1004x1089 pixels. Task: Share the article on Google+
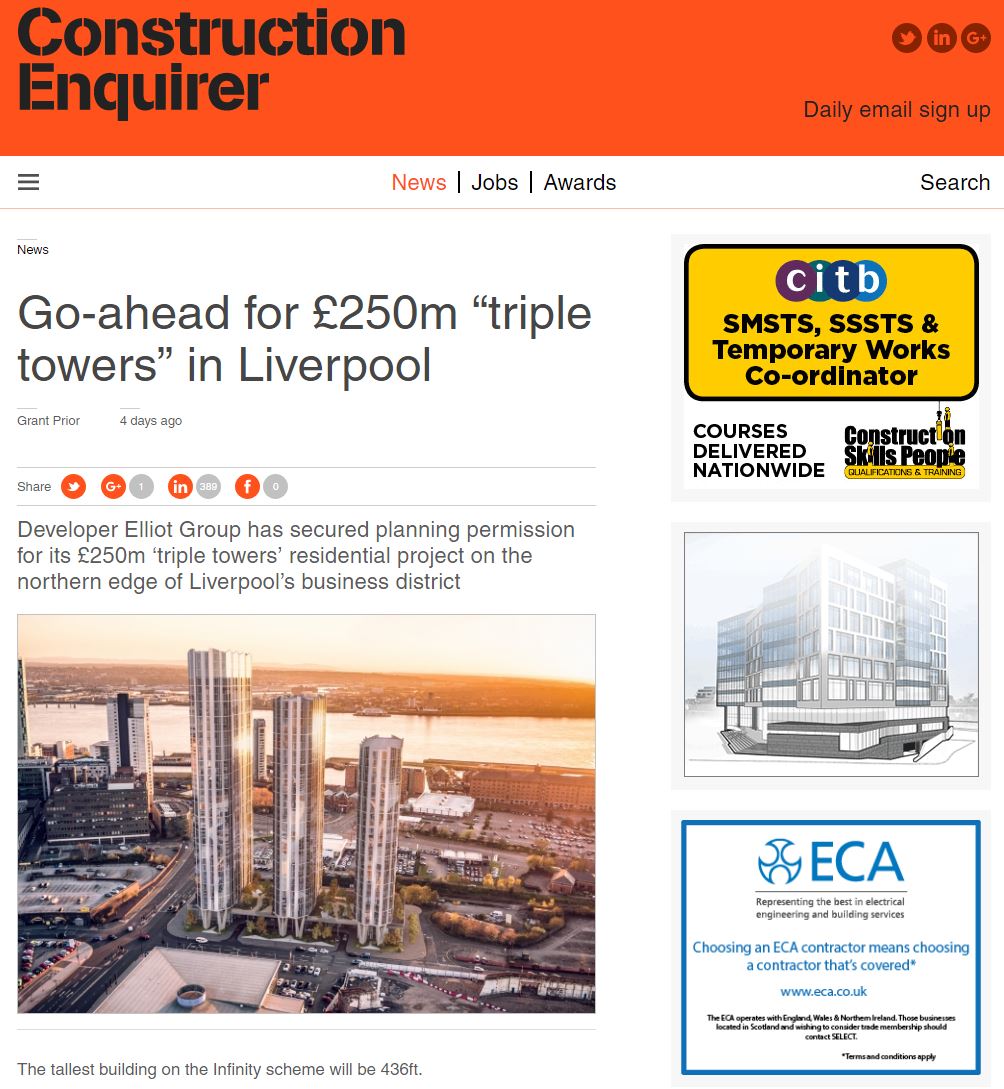point(113,487)
